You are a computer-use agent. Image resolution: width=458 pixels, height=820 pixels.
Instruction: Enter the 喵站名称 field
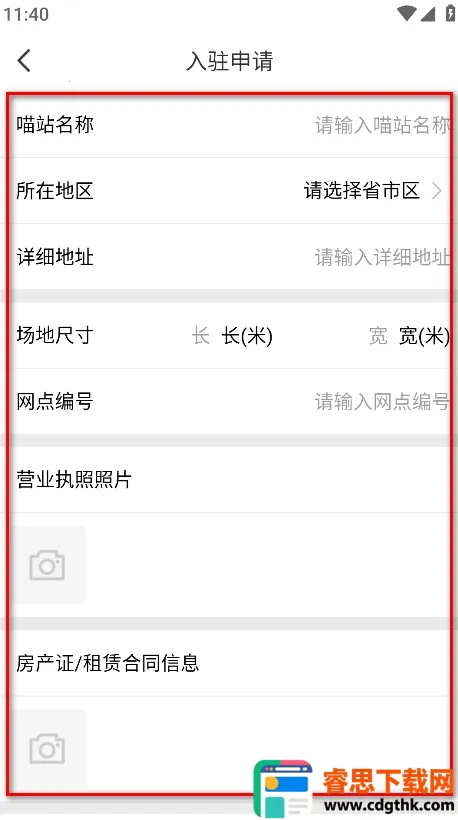tap(382, 125)
